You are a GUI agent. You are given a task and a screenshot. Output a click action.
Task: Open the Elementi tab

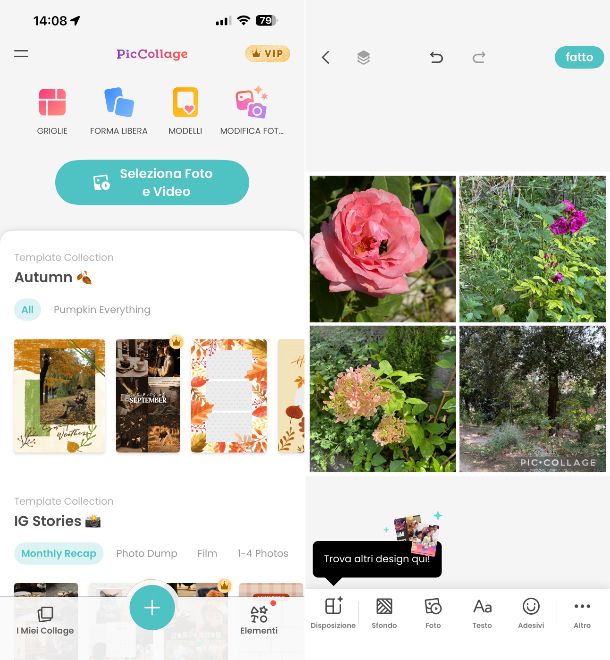pos(259,619)
